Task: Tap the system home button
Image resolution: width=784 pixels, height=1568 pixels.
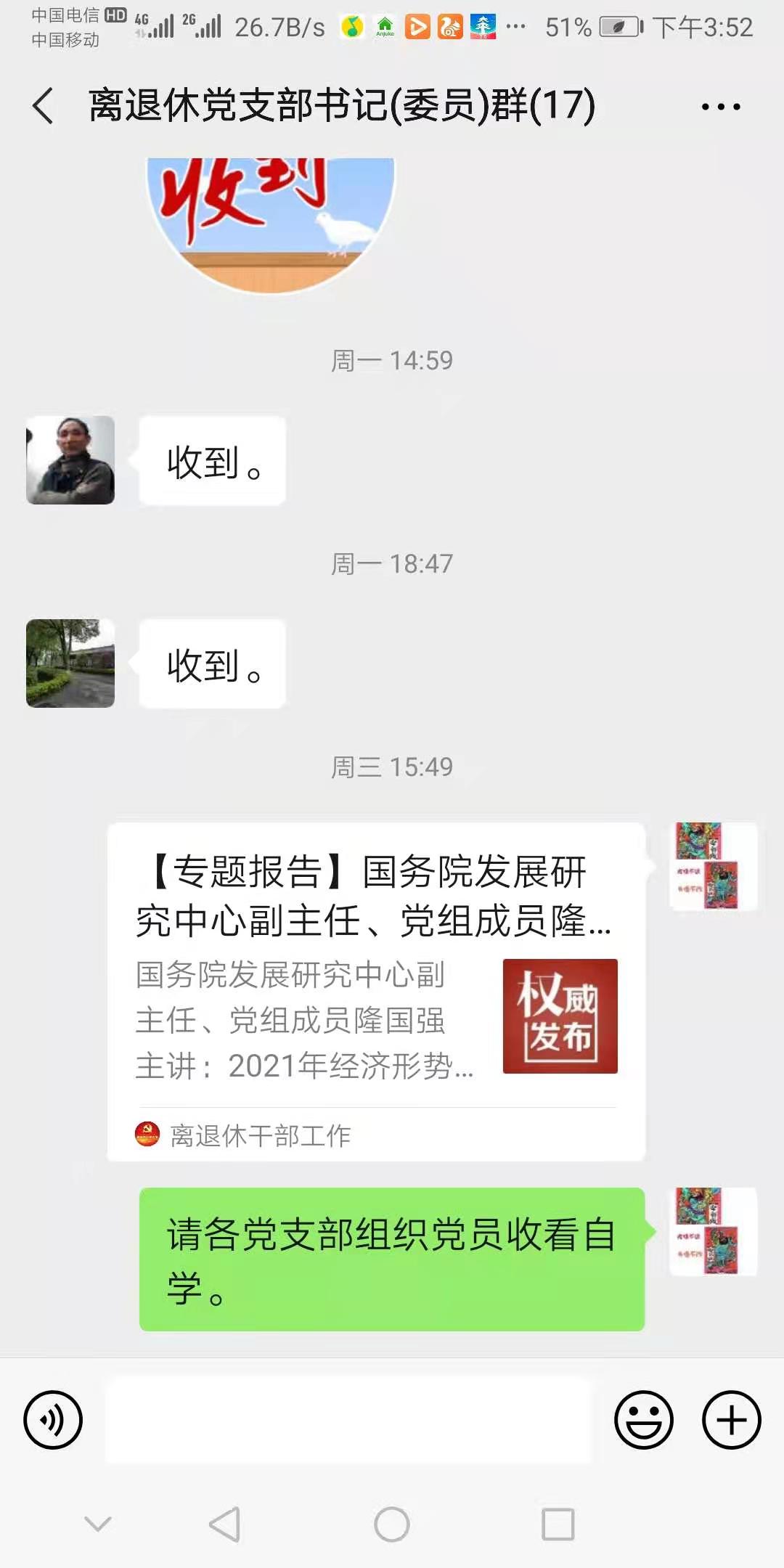Action: (392, 1524)
